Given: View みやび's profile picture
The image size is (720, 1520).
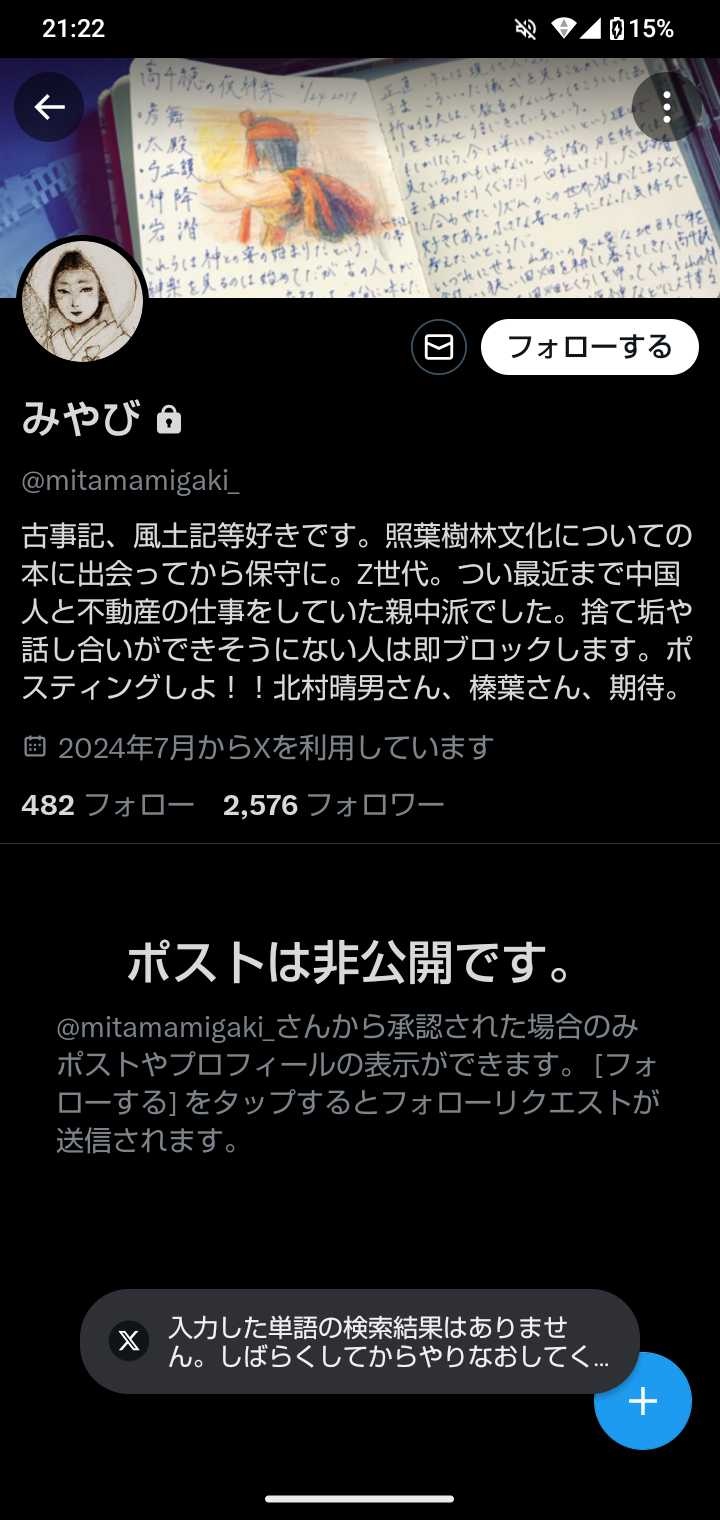Looking at the screenshot, I should point(83,302).
